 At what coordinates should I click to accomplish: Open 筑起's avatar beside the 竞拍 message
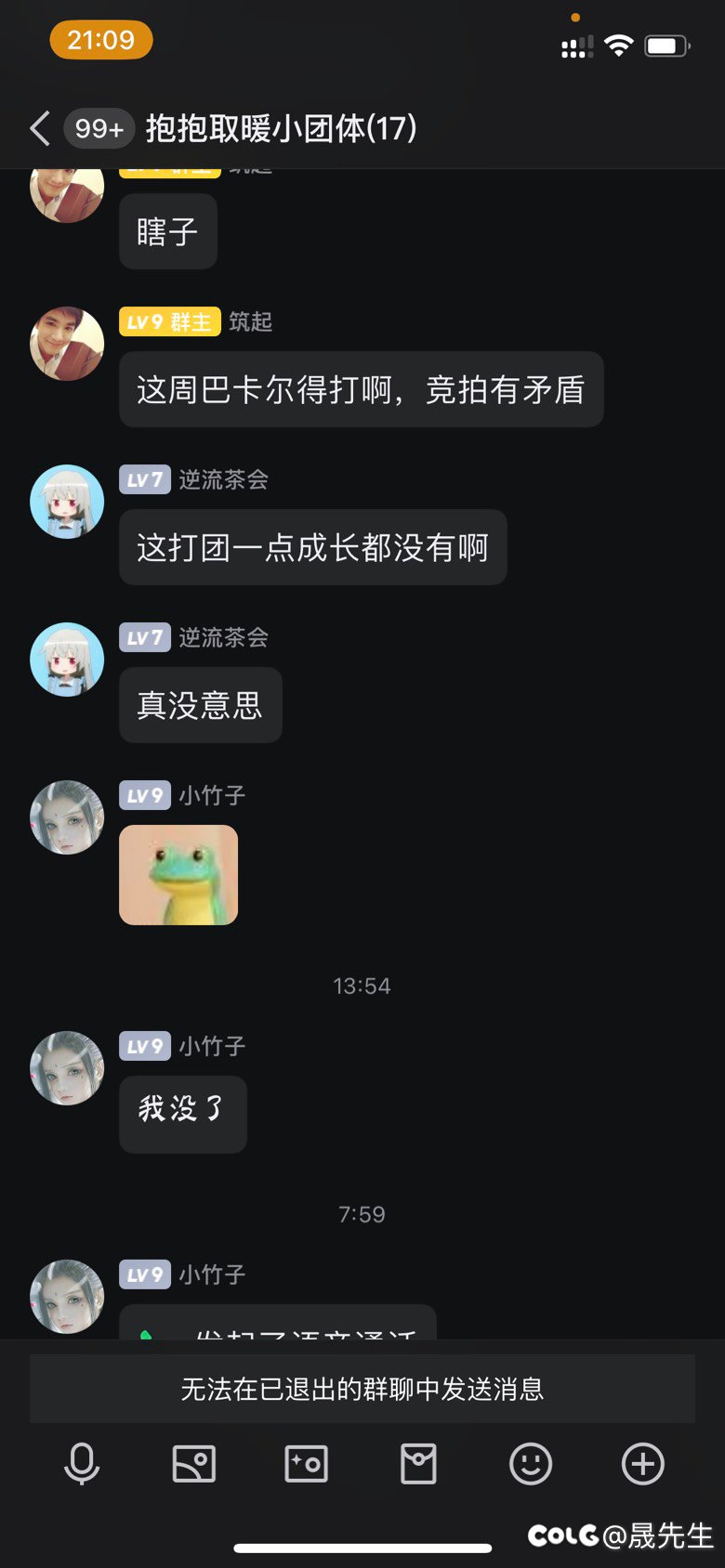click(67, 344)
